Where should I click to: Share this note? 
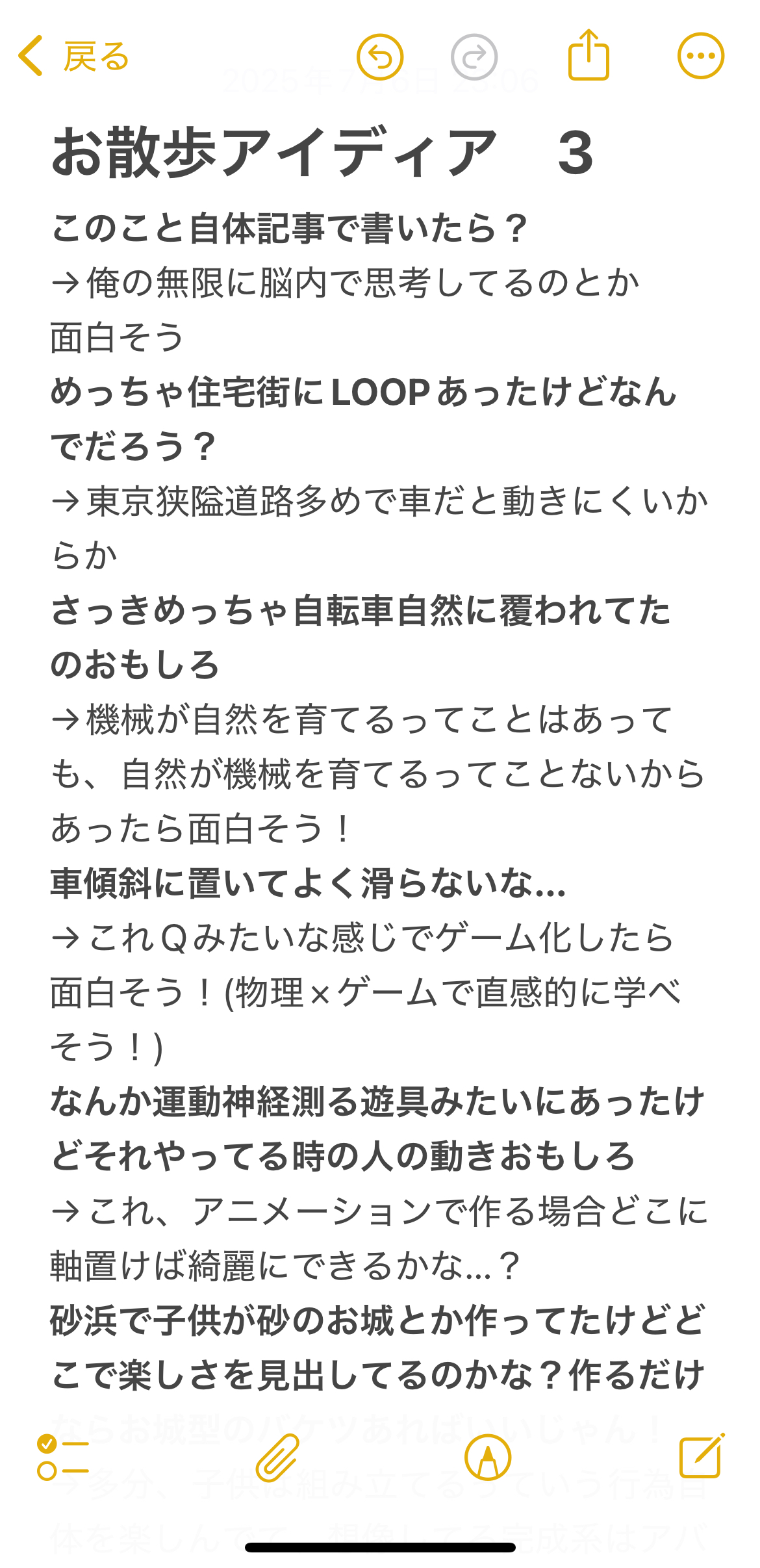click(589, 55)
